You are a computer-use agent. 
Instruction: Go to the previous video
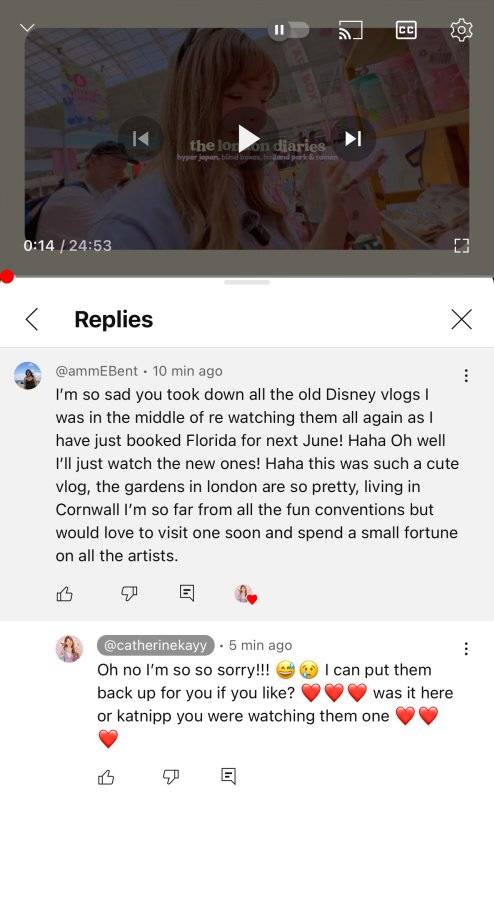click(141, 139)
